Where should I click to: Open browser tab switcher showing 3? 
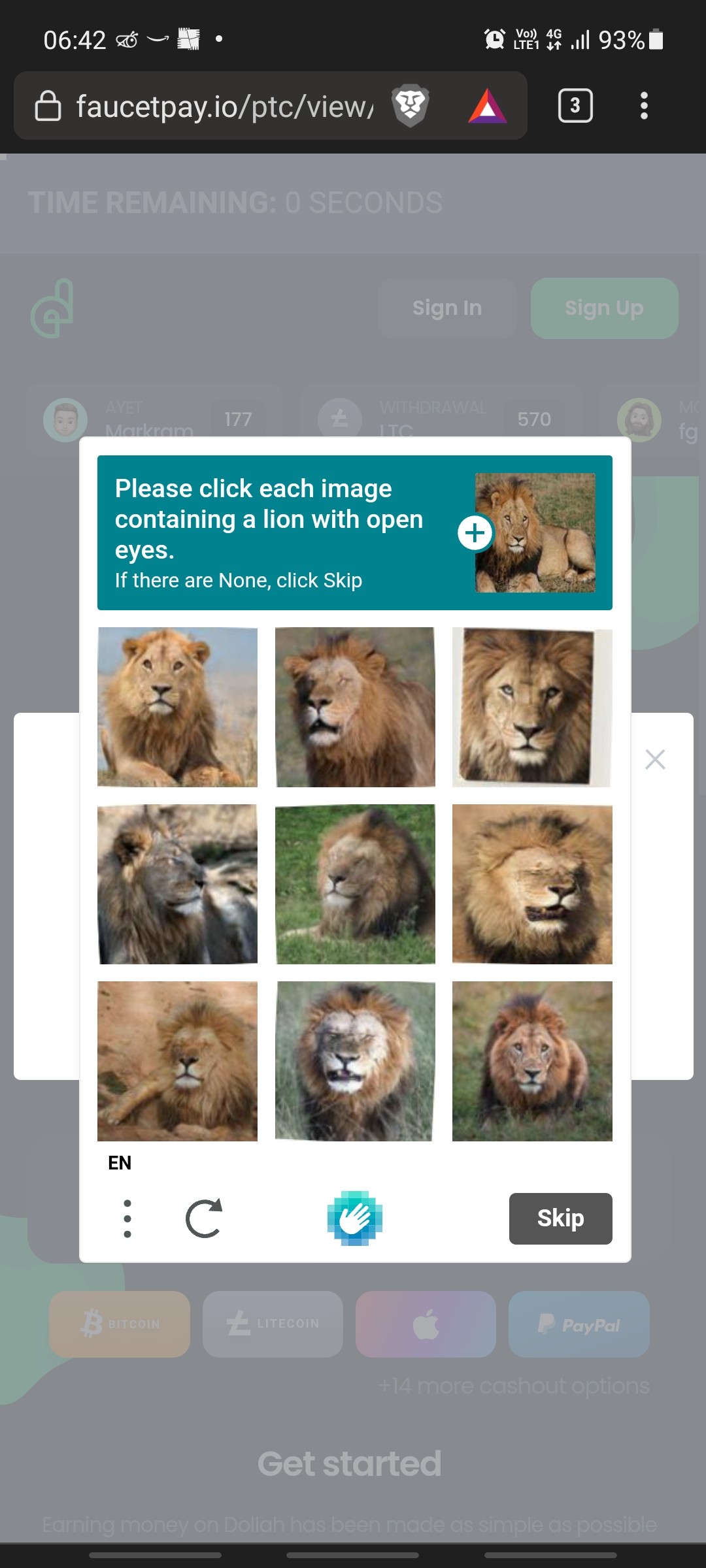[x=575, y=105]
